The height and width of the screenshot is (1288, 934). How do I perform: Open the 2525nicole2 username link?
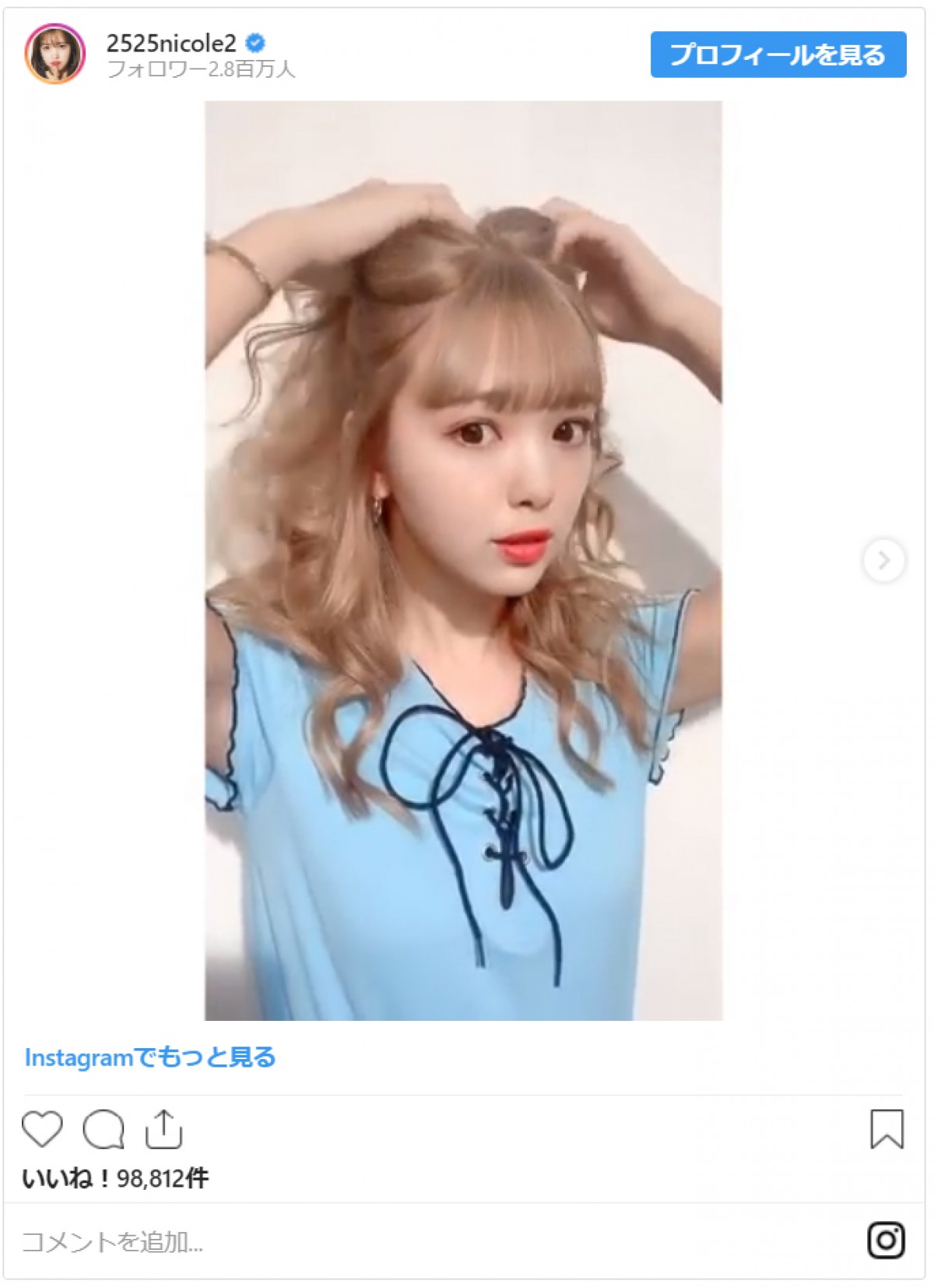(x=171, y=43)
